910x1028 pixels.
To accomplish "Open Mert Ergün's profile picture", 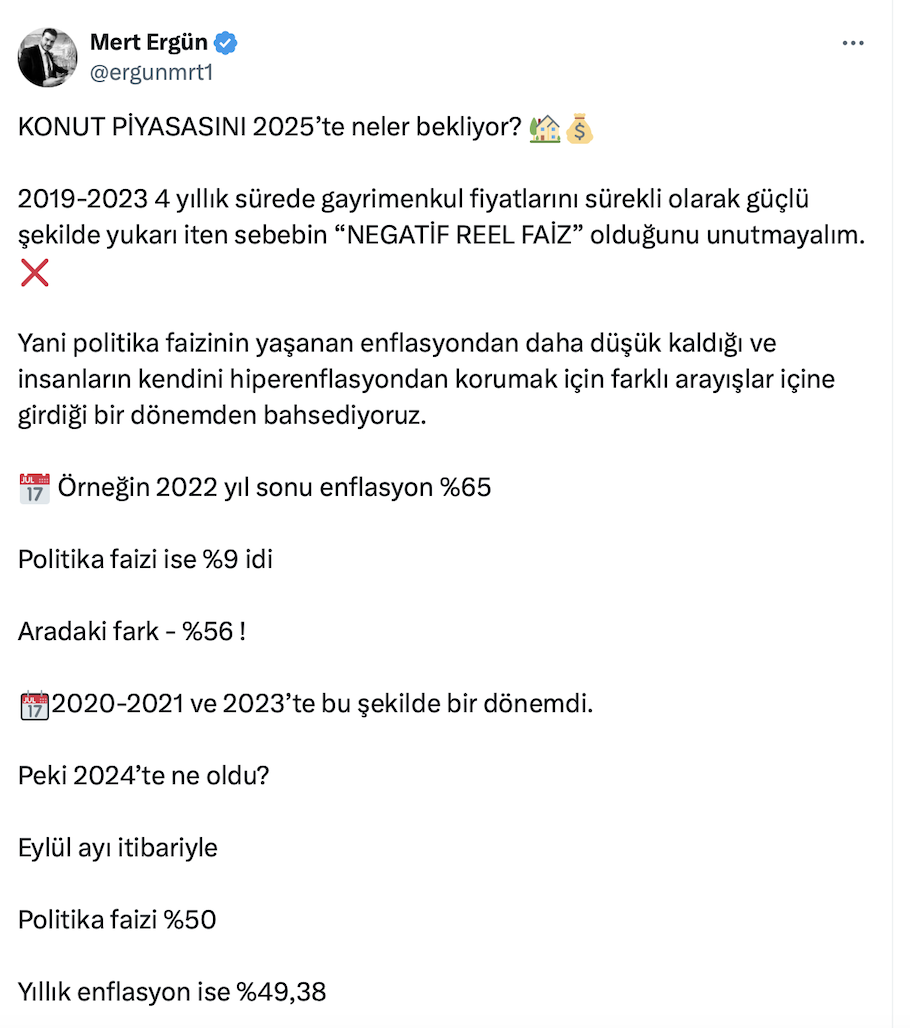I will [48, 57].
